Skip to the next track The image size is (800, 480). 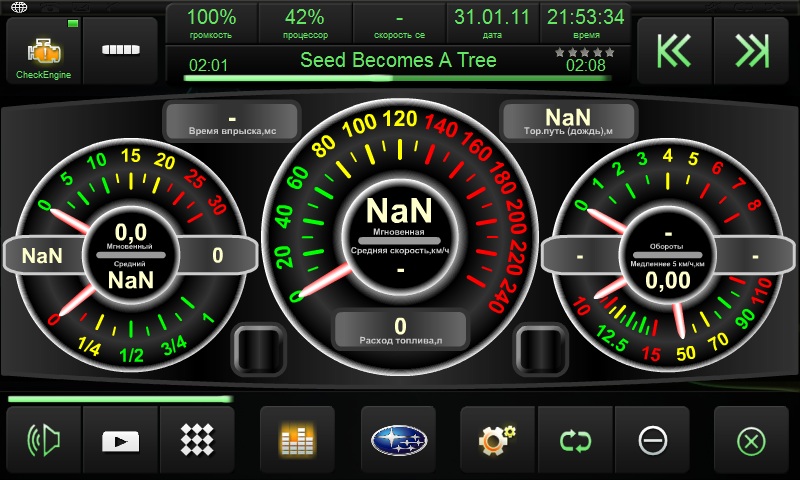coord(750,50)
